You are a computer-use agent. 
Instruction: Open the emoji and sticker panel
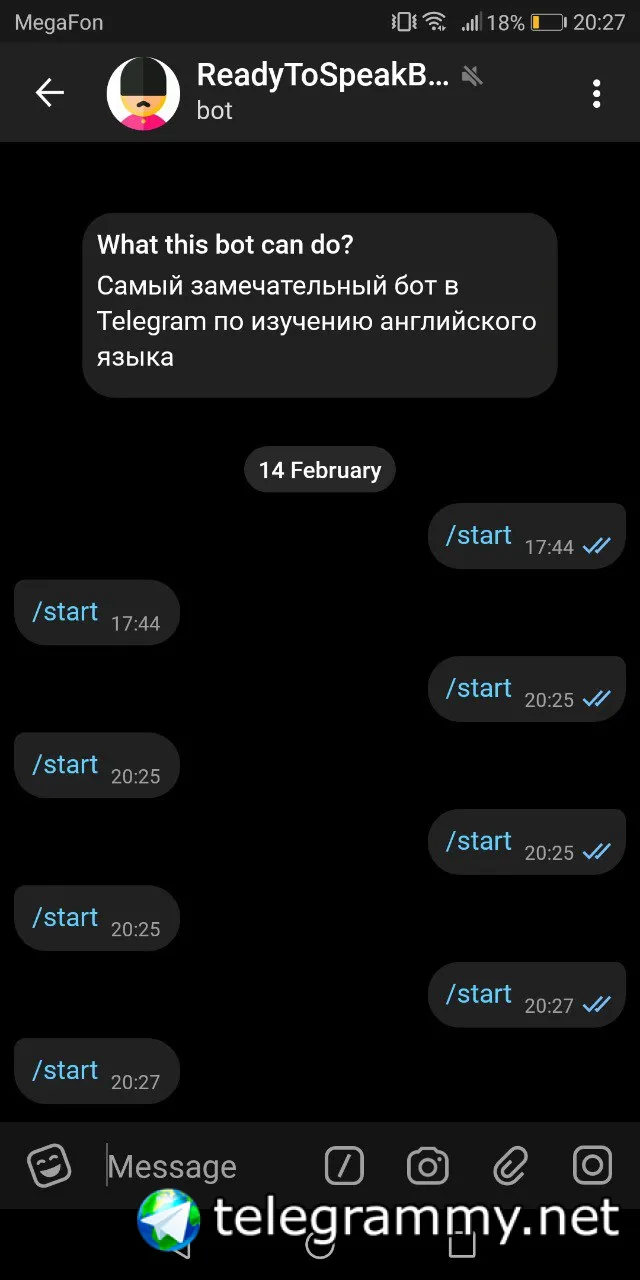(49, 1165)
